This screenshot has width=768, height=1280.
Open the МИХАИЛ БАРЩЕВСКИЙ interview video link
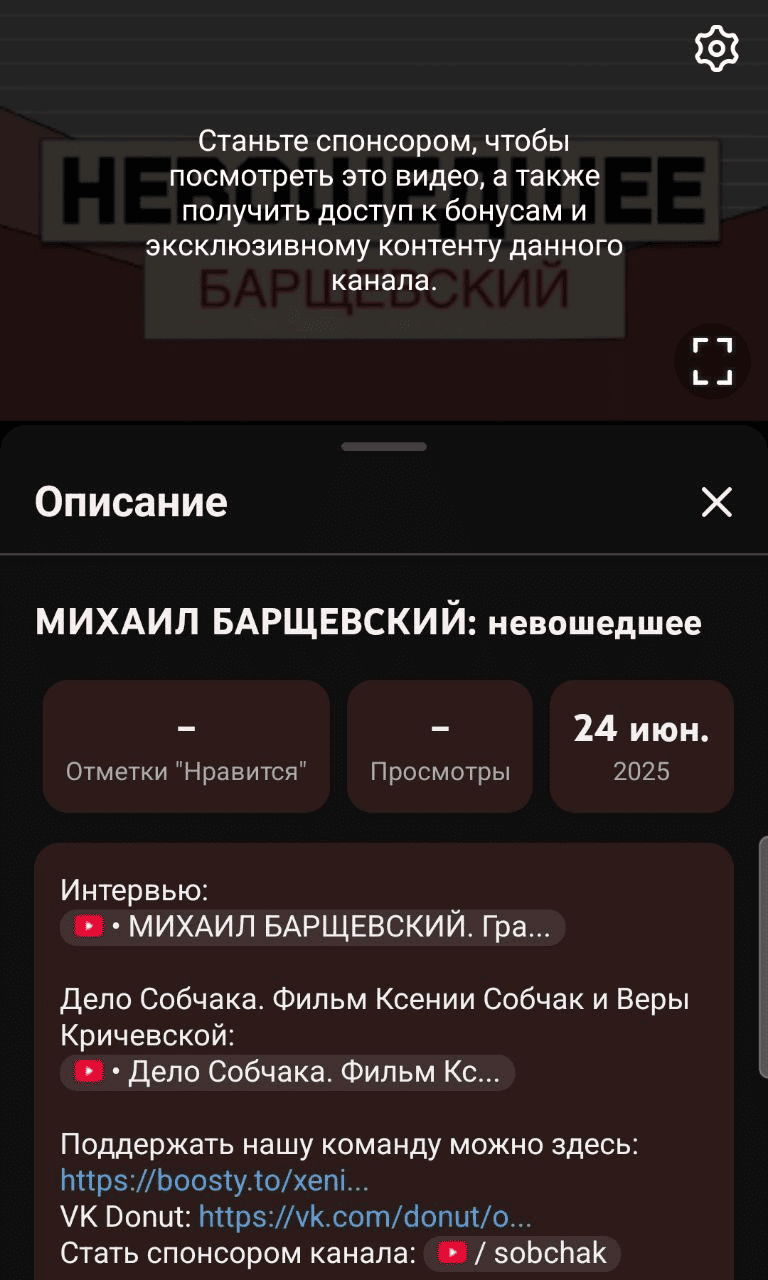click(313, 927)
